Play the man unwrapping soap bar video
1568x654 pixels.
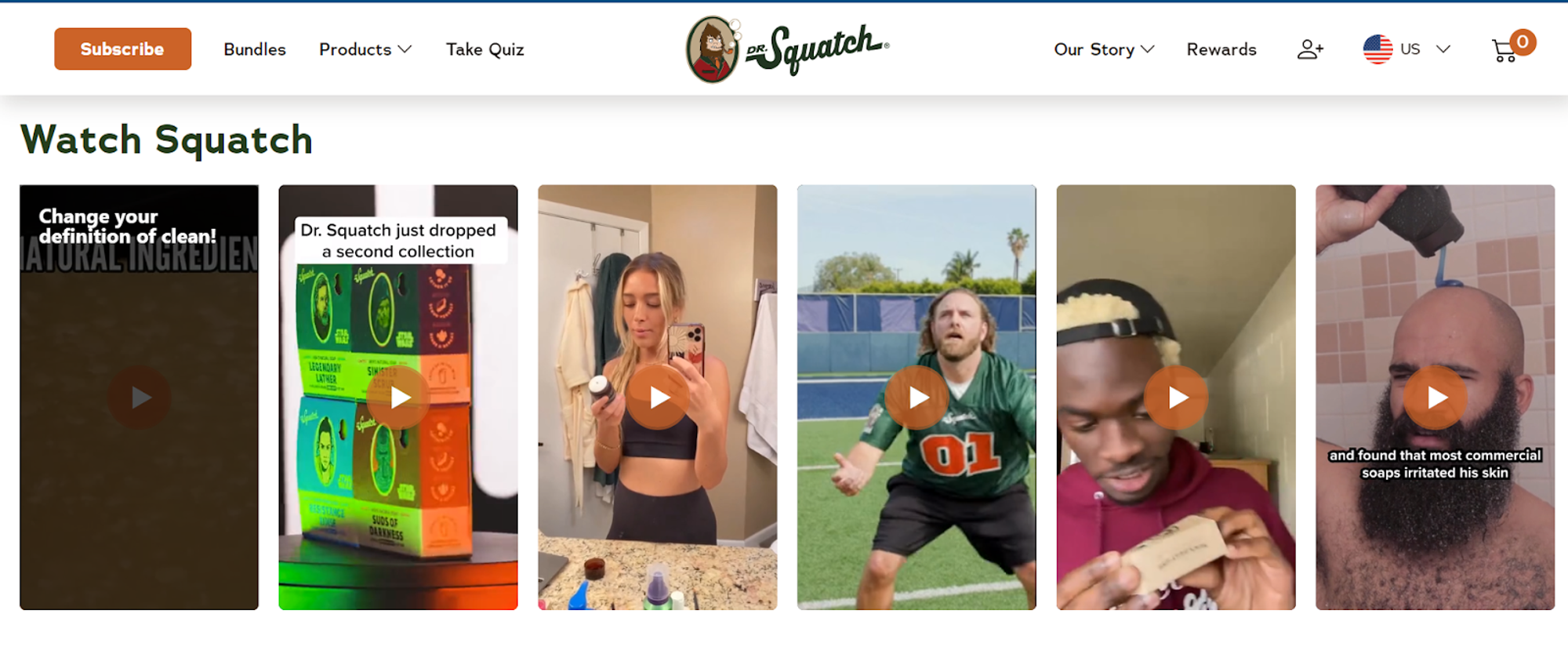point(1176,398)
